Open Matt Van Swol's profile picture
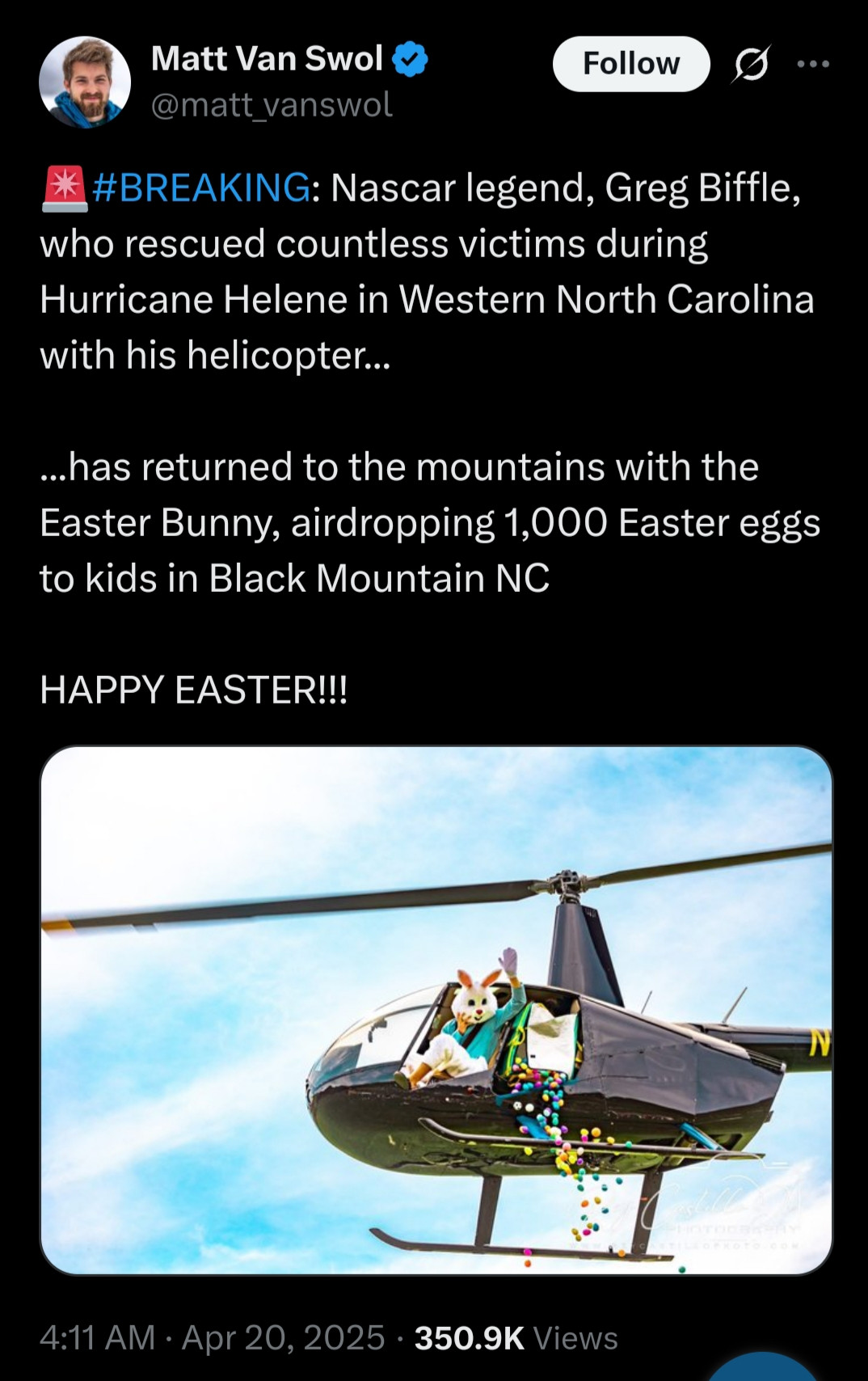 pos(85,82)
